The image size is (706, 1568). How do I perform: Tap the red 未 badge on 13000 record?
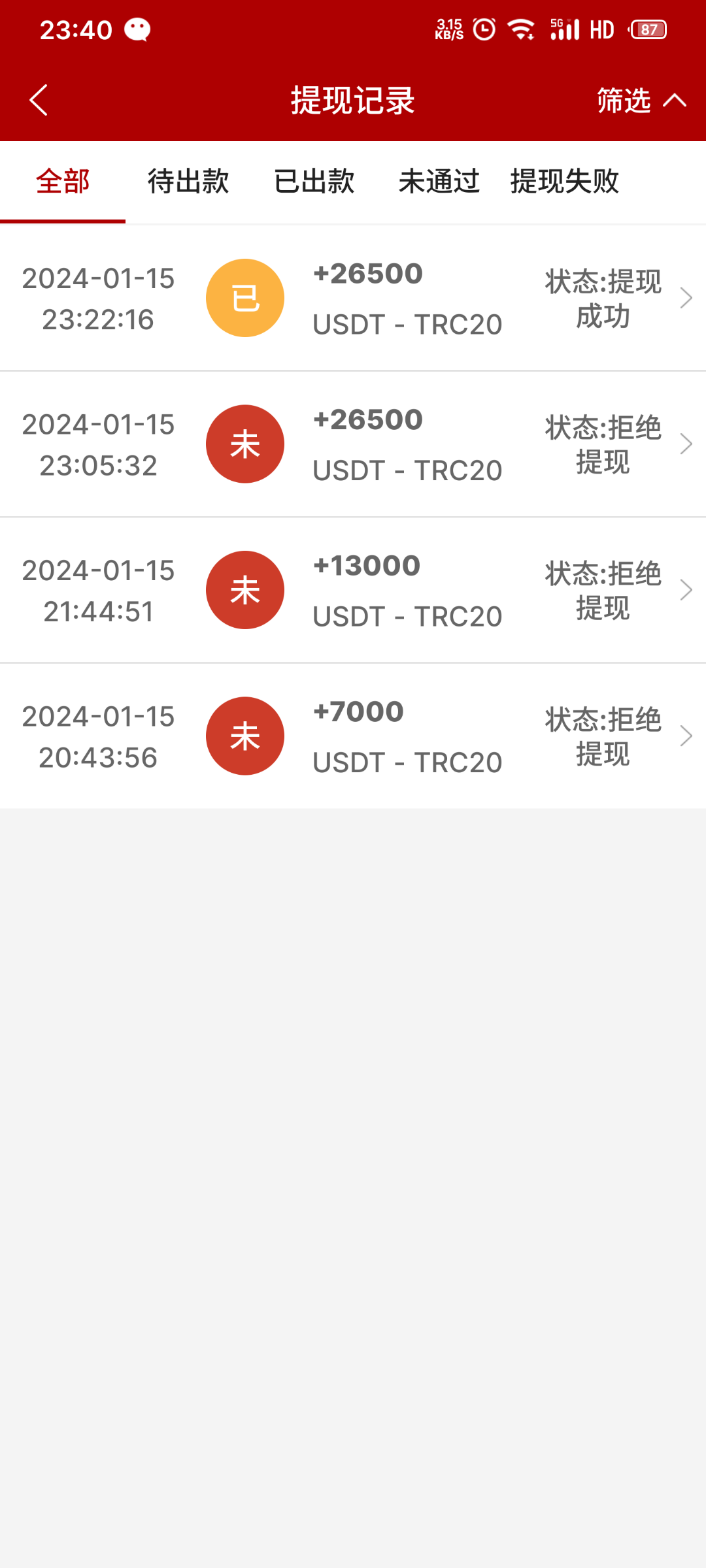244,589
